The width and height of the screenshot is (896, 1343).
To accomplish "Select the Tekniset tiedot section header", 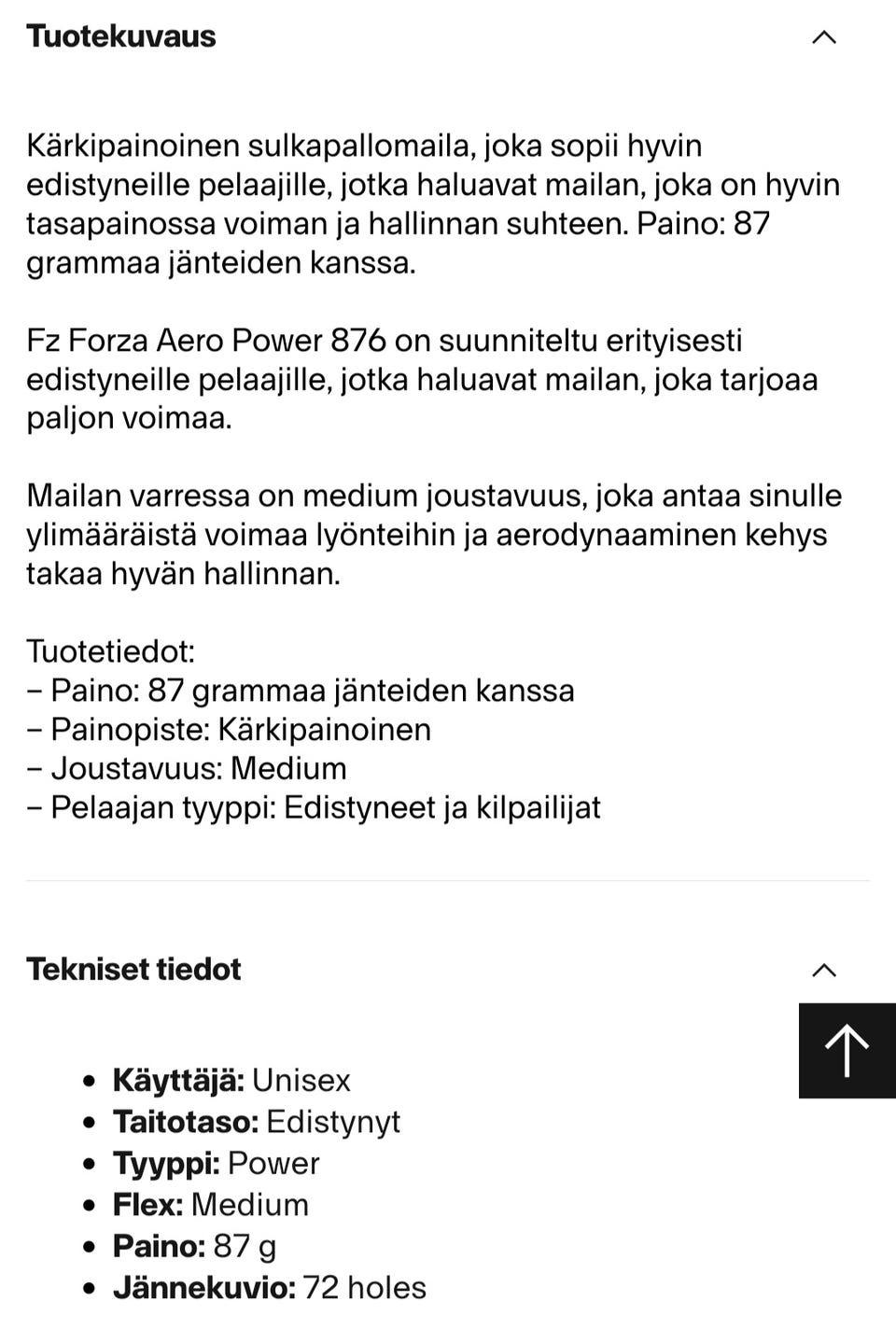I will [x=134, y=971].
